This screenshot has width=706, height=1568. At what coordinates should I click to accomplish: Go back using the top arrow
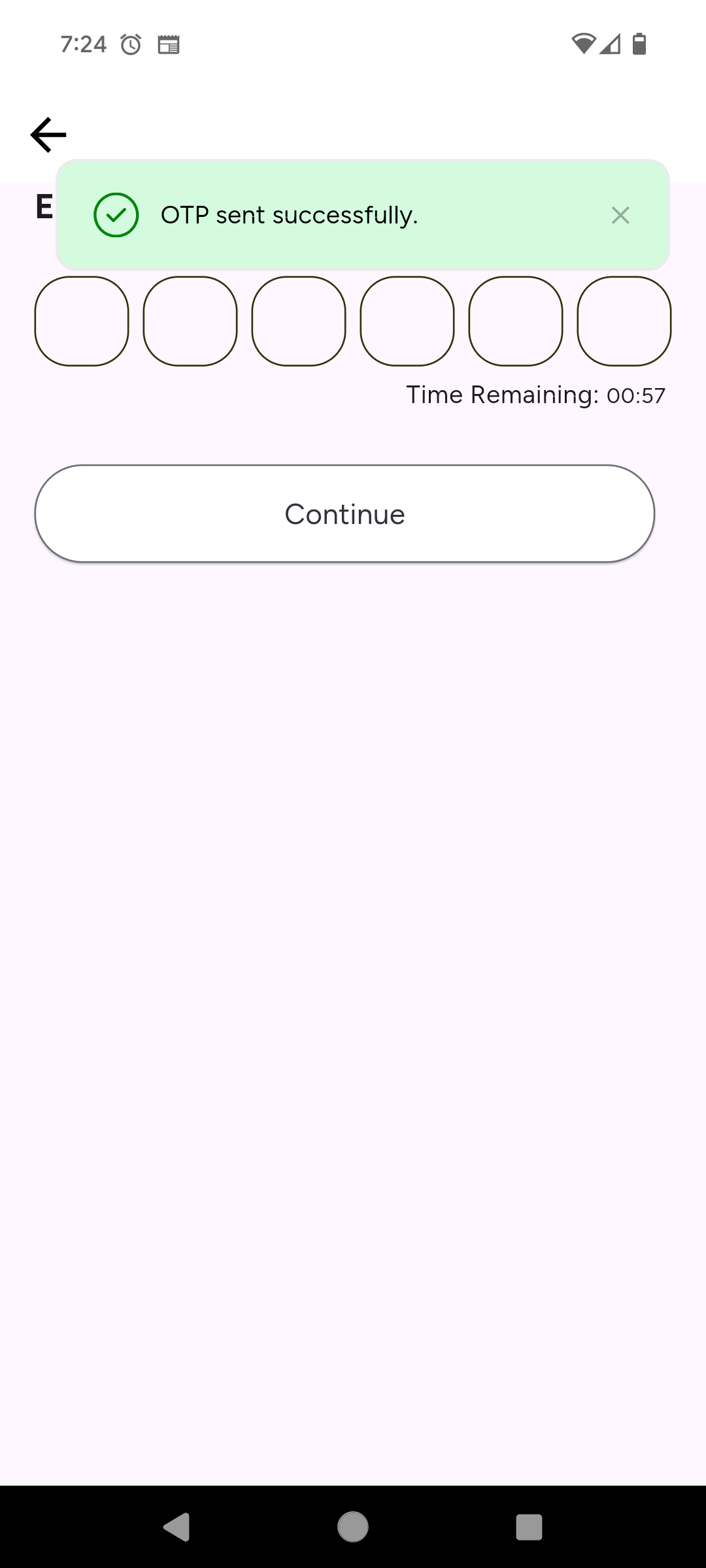pyautogui.click(x=48, y=135)
